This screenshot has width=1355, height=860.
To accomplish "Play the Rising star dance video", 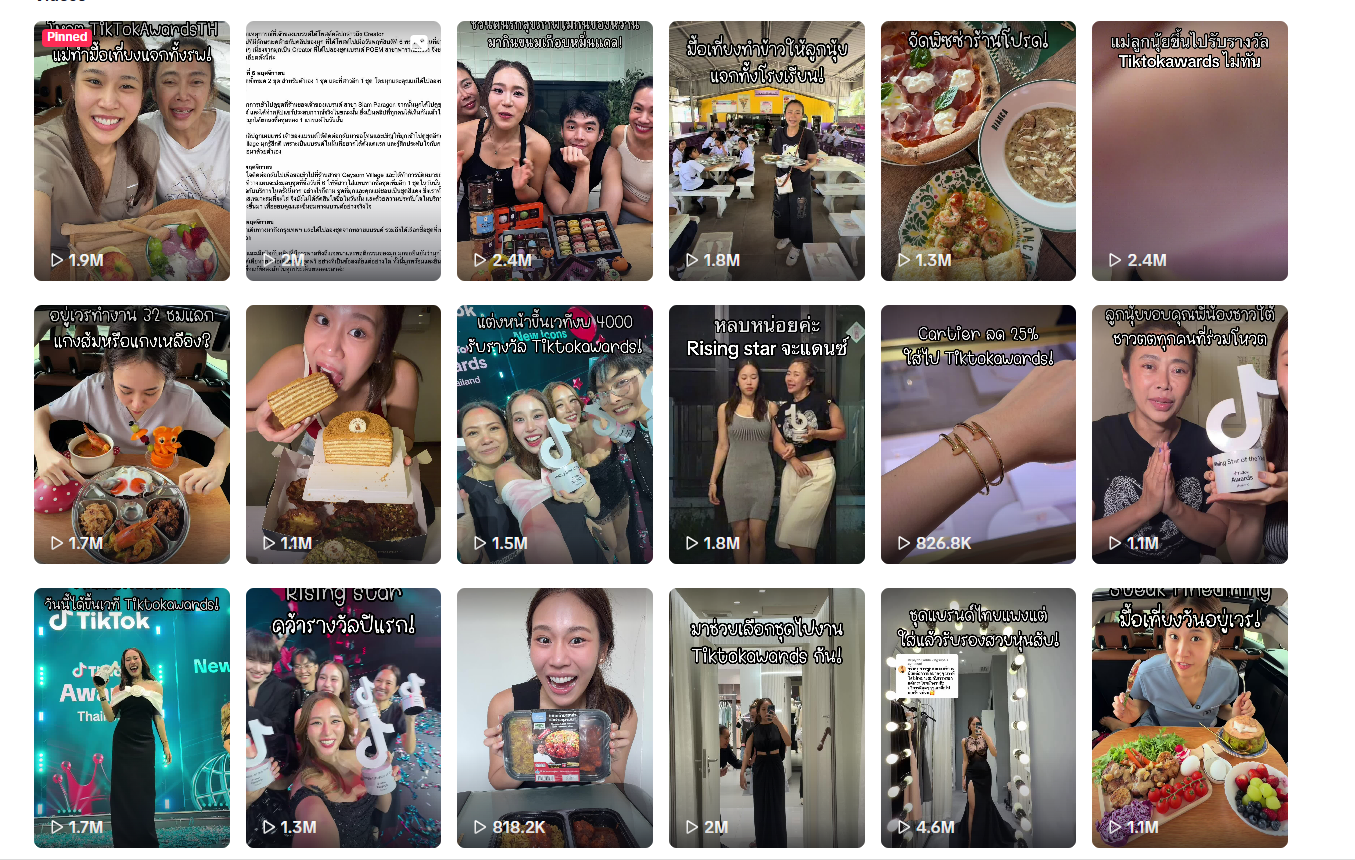I will (x=766, y=434).
